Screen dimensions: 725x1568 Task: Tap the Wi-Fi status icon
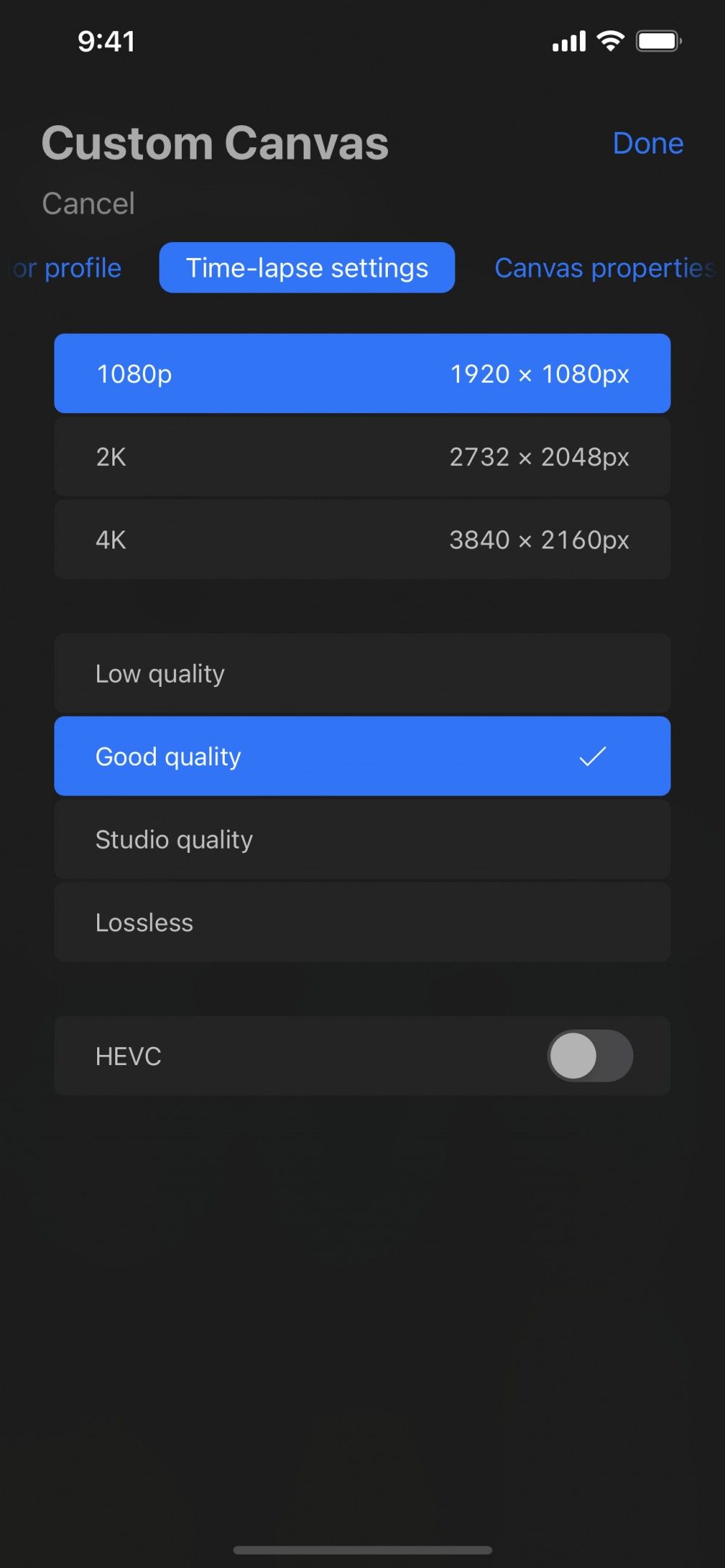click(x=611, y=41)
